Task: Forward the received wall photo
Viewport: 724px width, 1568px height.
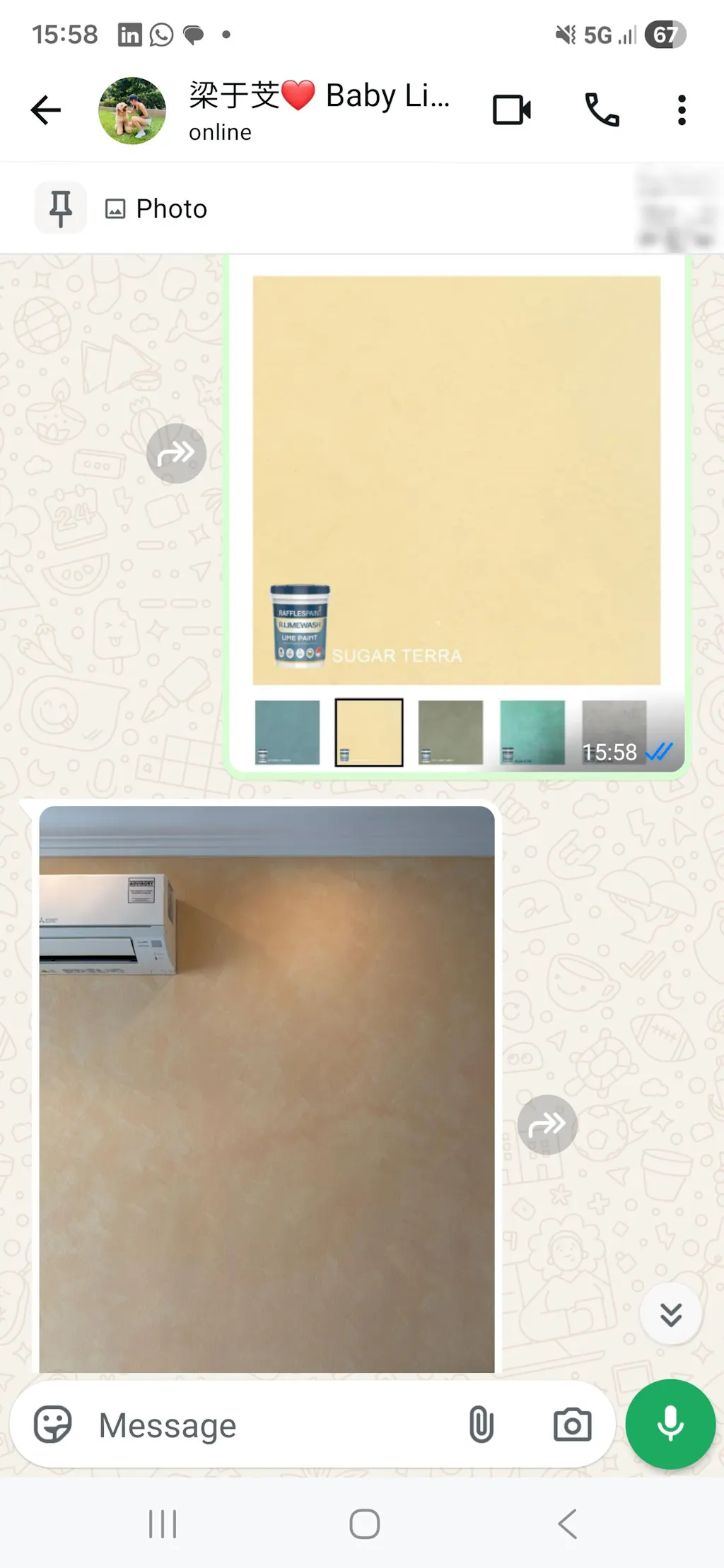Action: coord(547,1124)
